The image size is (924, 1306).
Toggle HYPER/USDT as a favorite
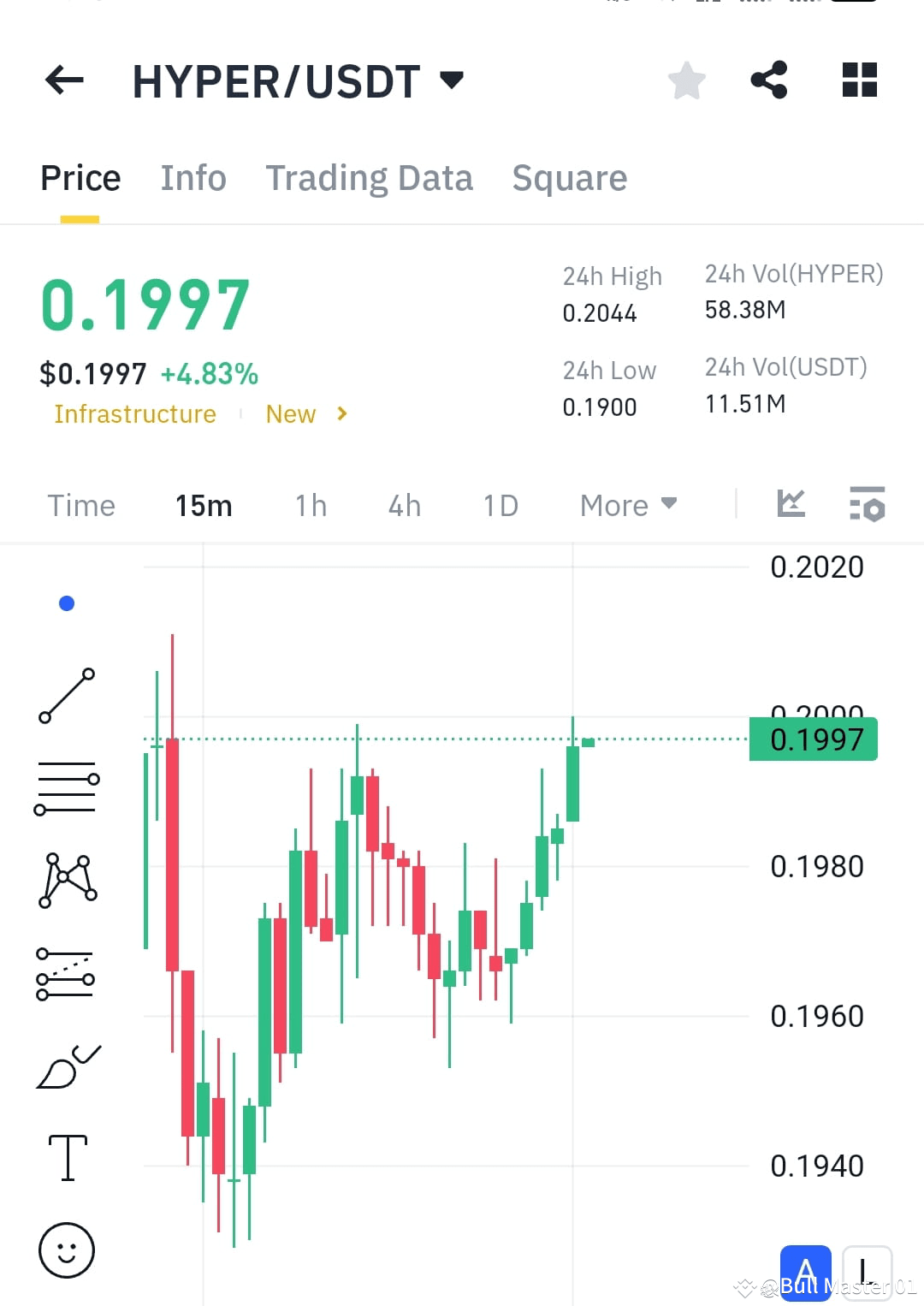pyautogui.click(x=685, y=80)
